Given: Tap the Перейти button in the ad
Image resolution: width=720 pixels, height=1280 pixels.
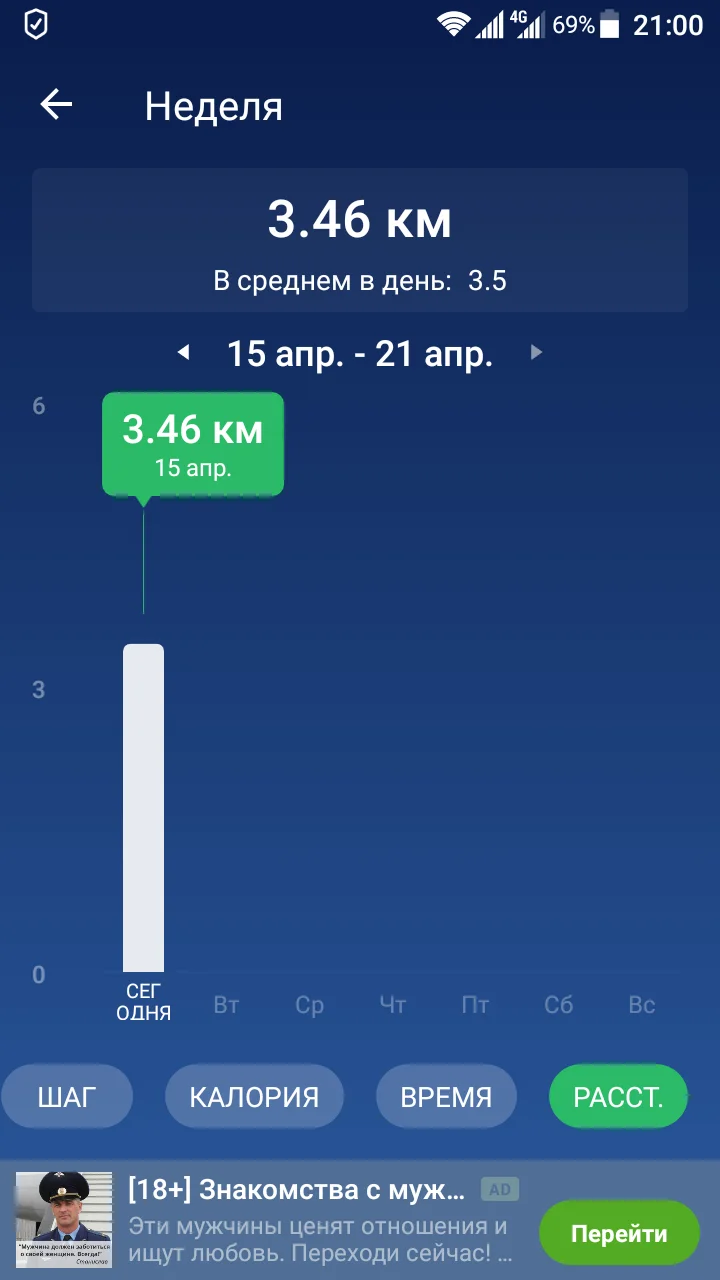Looking at the screenshot, I should [619, 1234].
